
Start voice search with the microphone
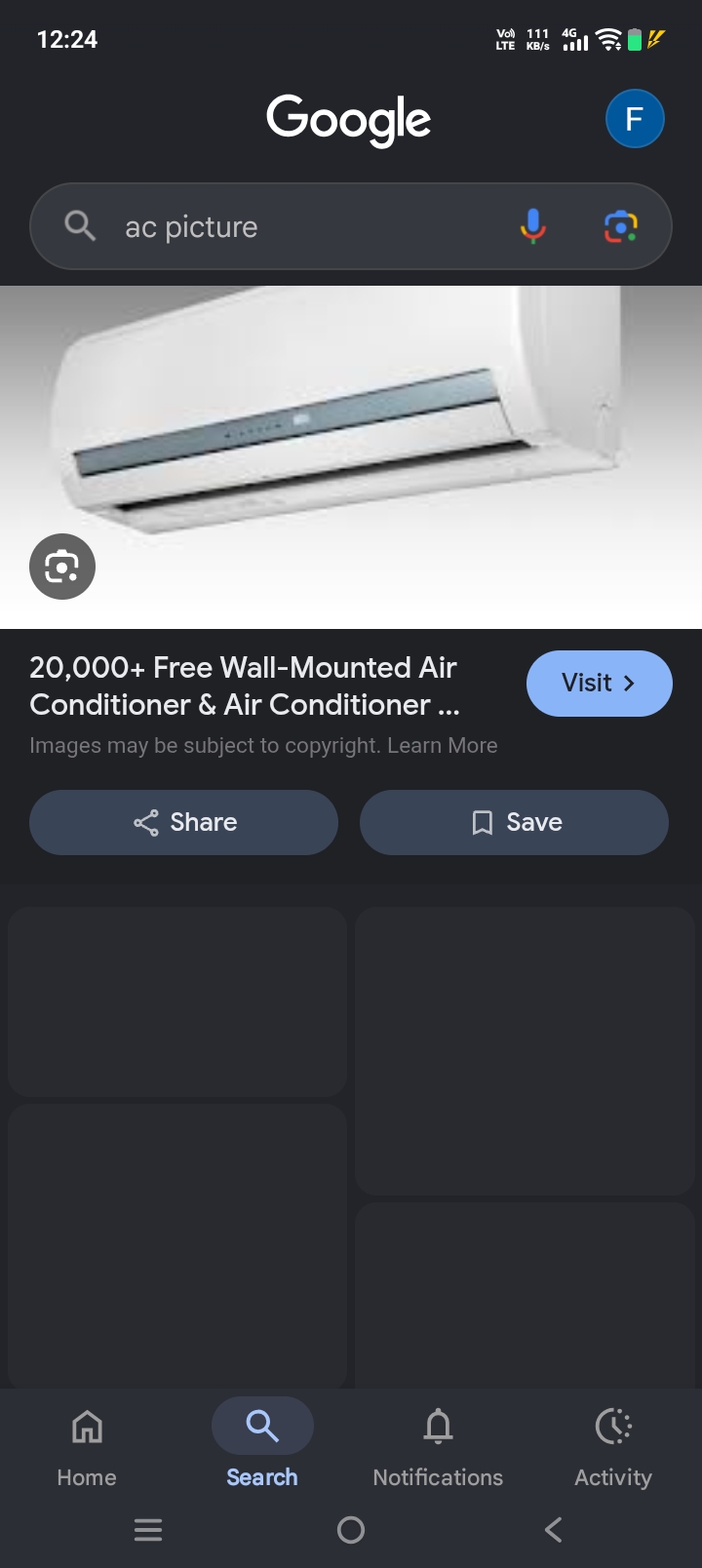[533, 226]
